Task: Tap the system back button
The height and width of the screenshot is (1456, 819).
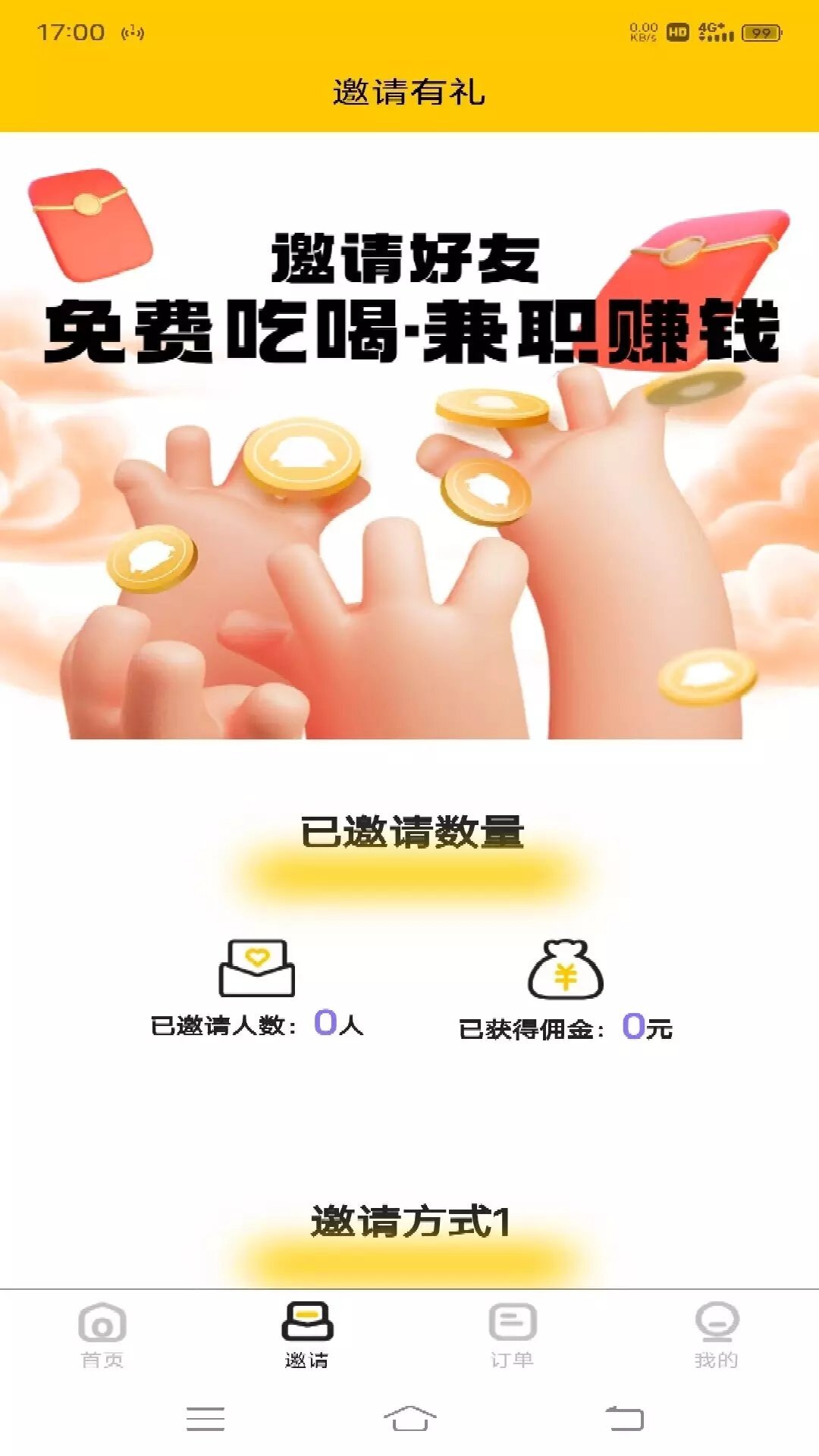Action: [624, 1418]
